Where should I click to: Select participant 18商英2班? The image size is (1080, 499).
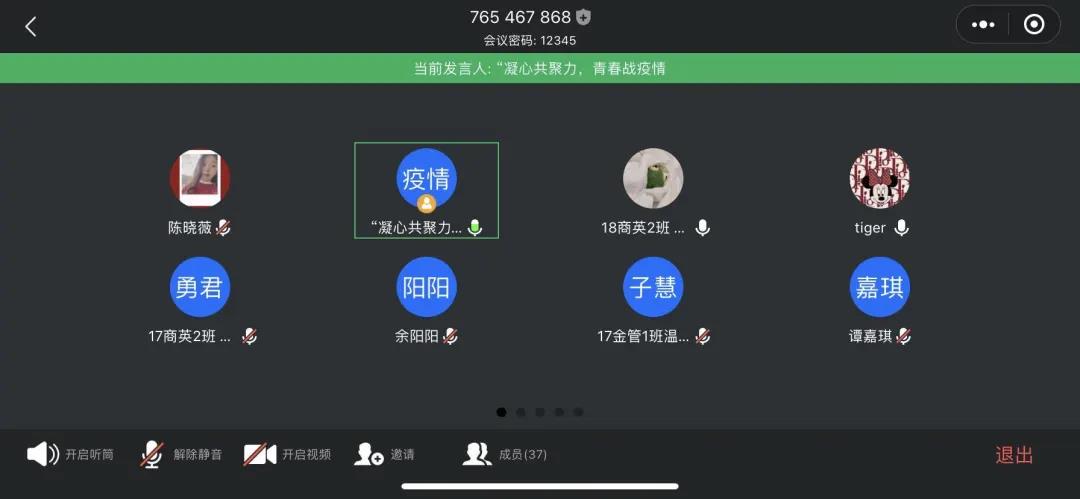(x=653, y=179)
